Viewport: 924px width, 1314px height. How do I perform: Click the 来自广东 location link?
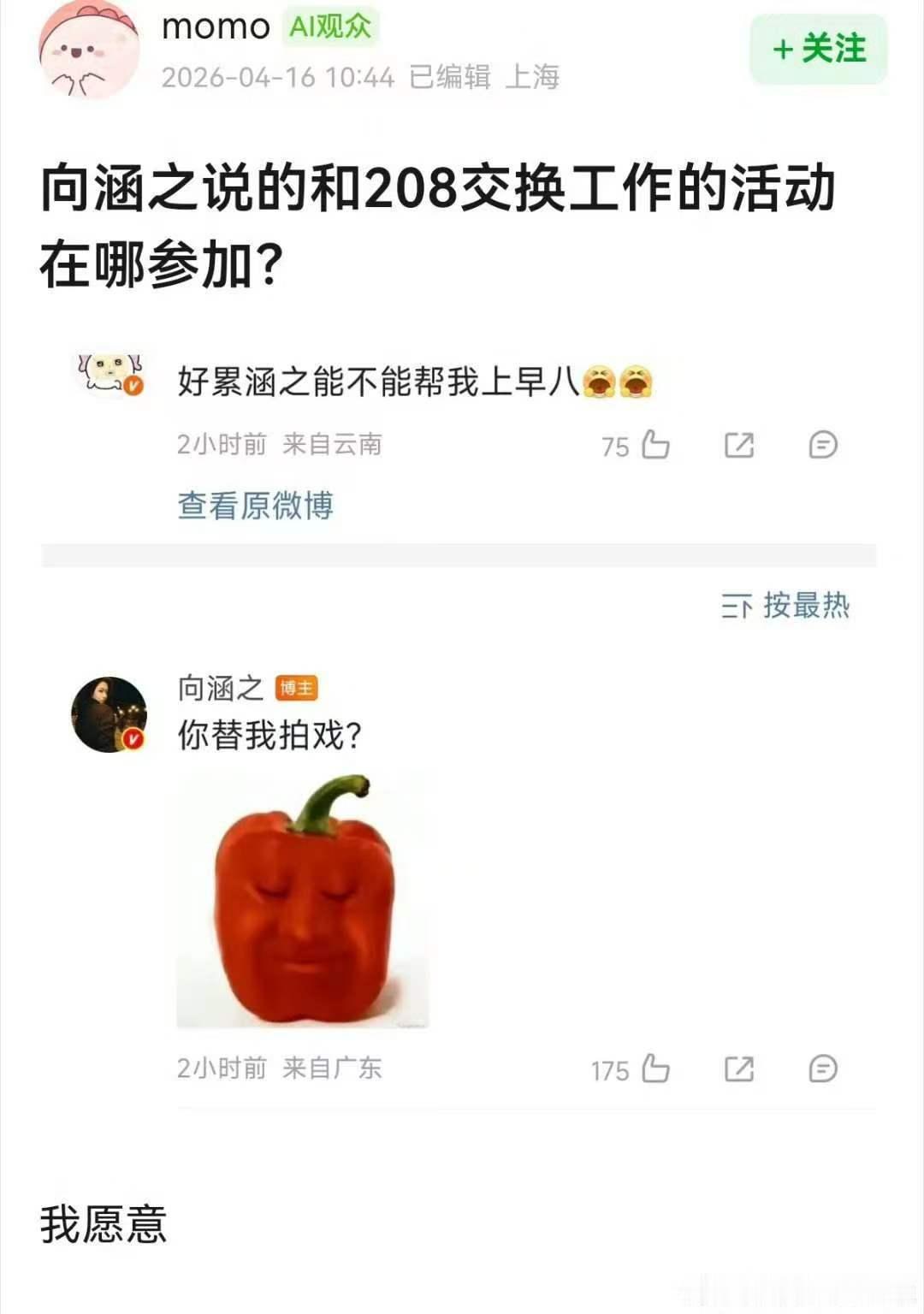335,1069
